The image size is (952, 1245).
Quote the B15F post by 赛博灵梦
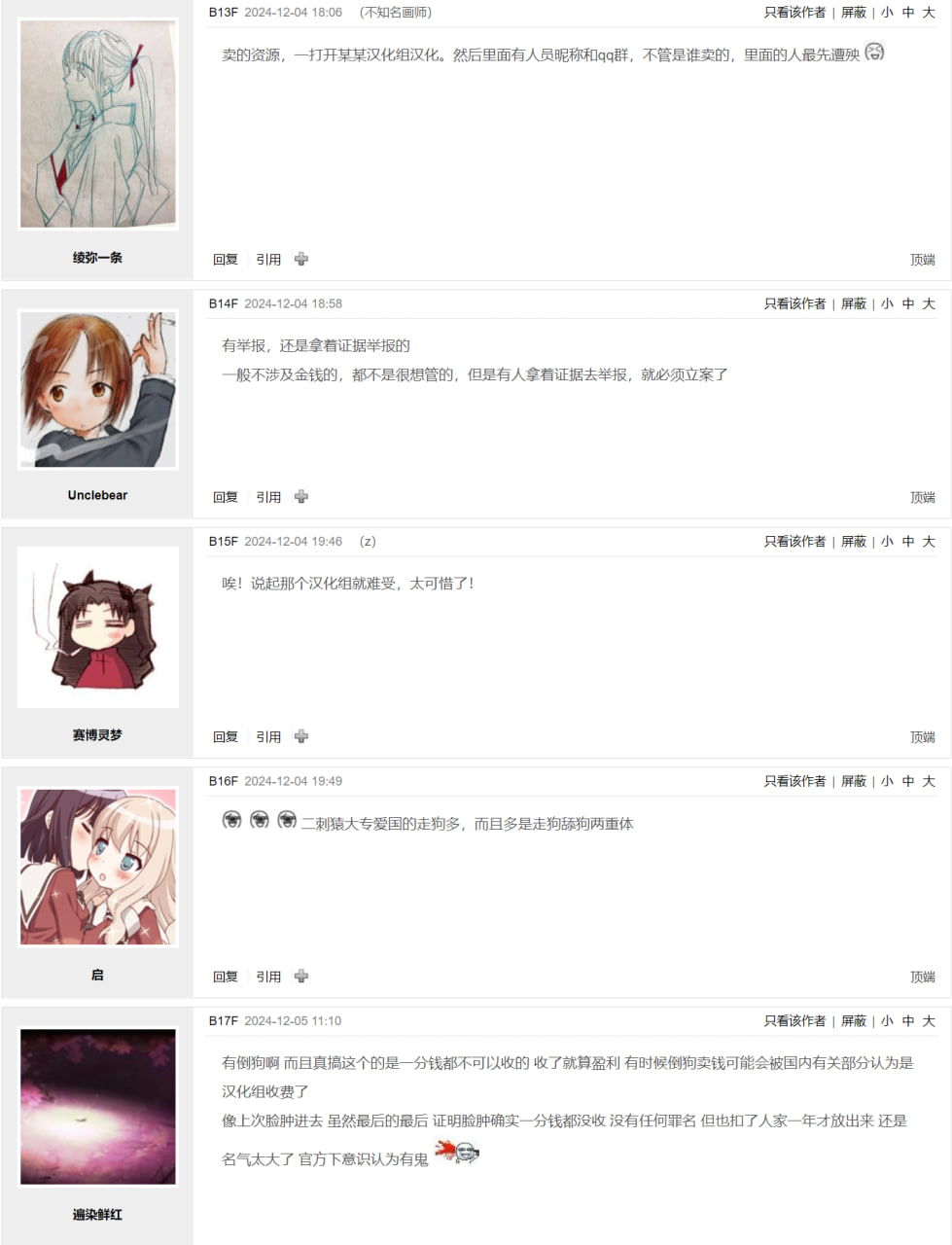pyautogui.click(x=268, y=737)
